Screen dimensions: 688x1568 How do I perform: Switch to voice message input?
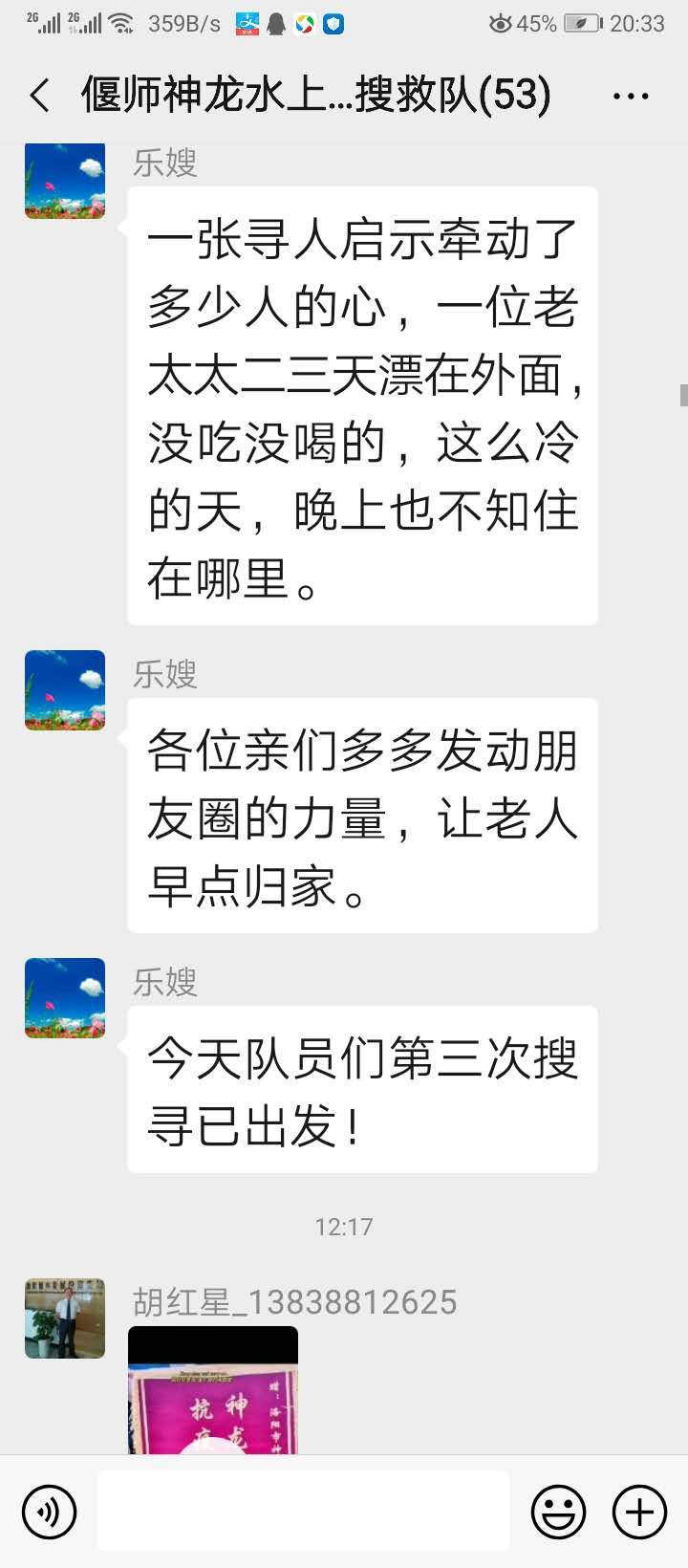49,1512
